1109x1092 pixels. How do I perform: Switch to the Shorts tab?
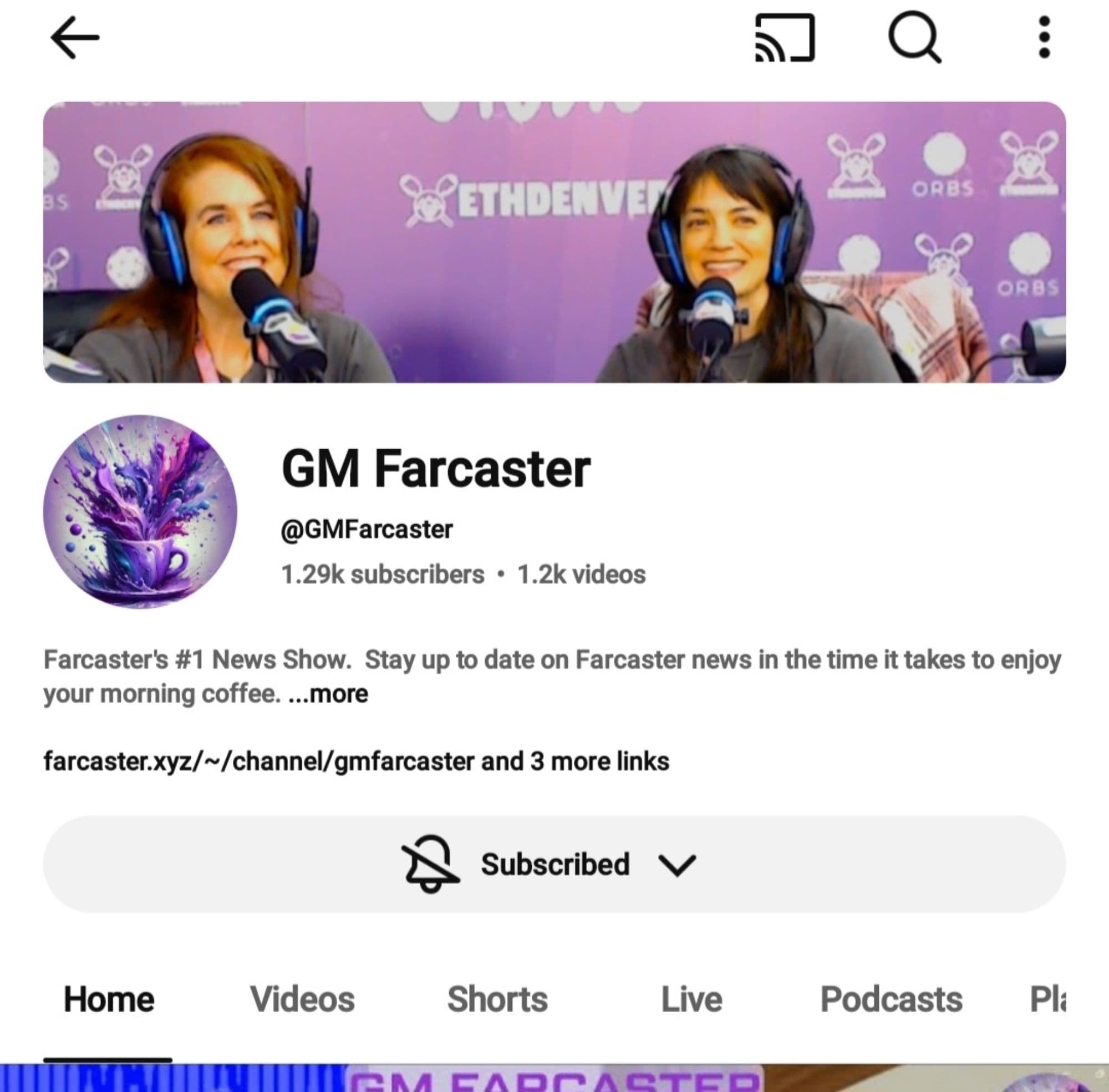tap(497, 1000)
